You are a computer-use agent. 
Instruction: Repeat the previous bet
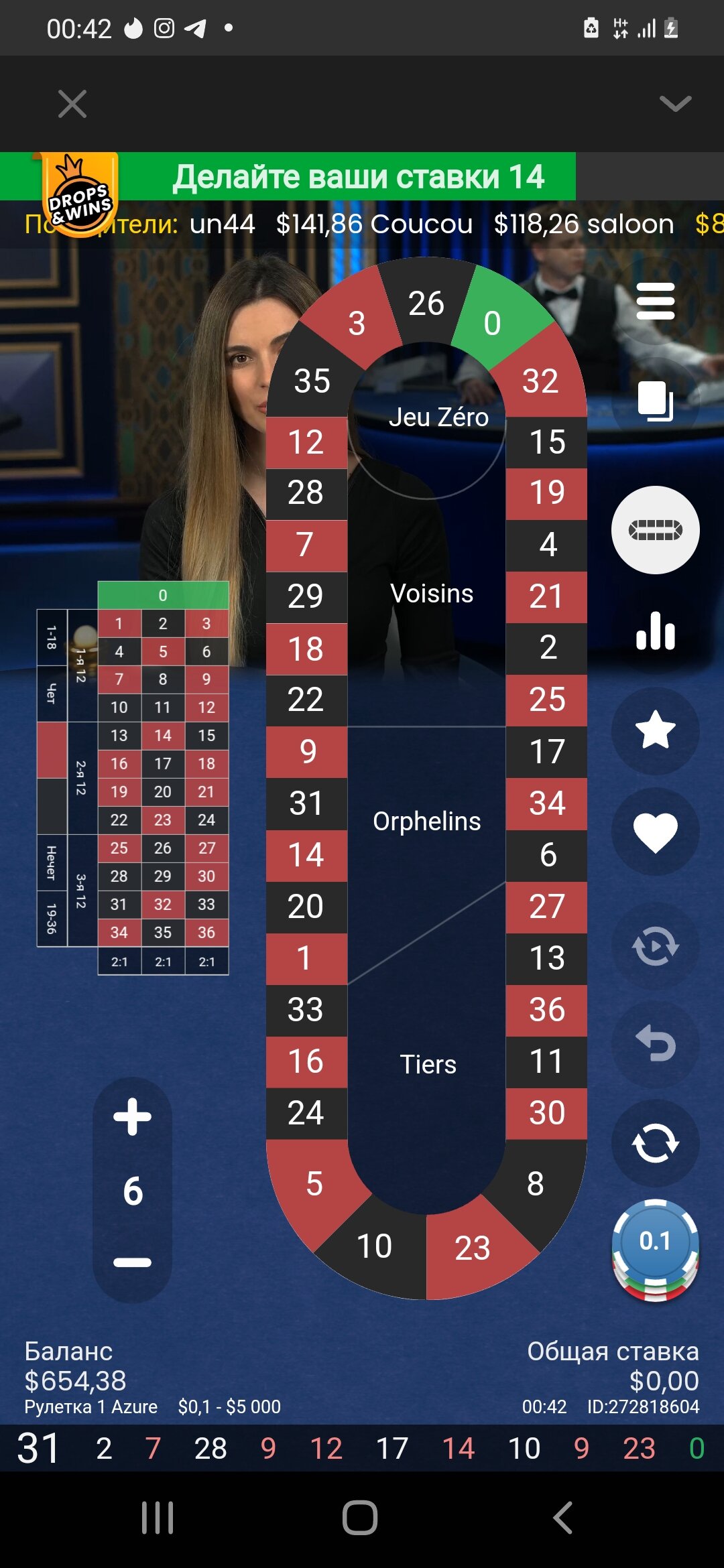[655, 1142]
